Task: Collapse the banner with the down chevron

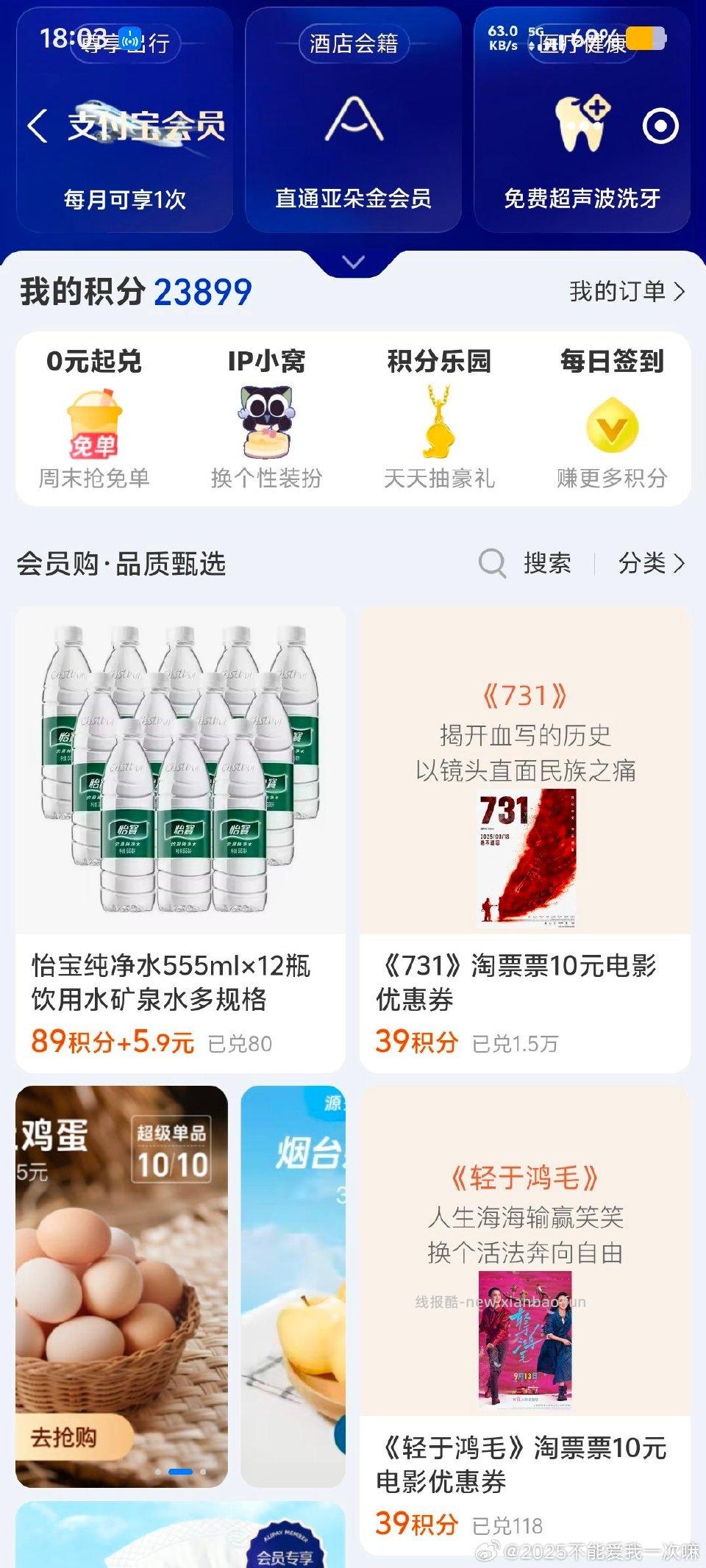Action: 354,262
